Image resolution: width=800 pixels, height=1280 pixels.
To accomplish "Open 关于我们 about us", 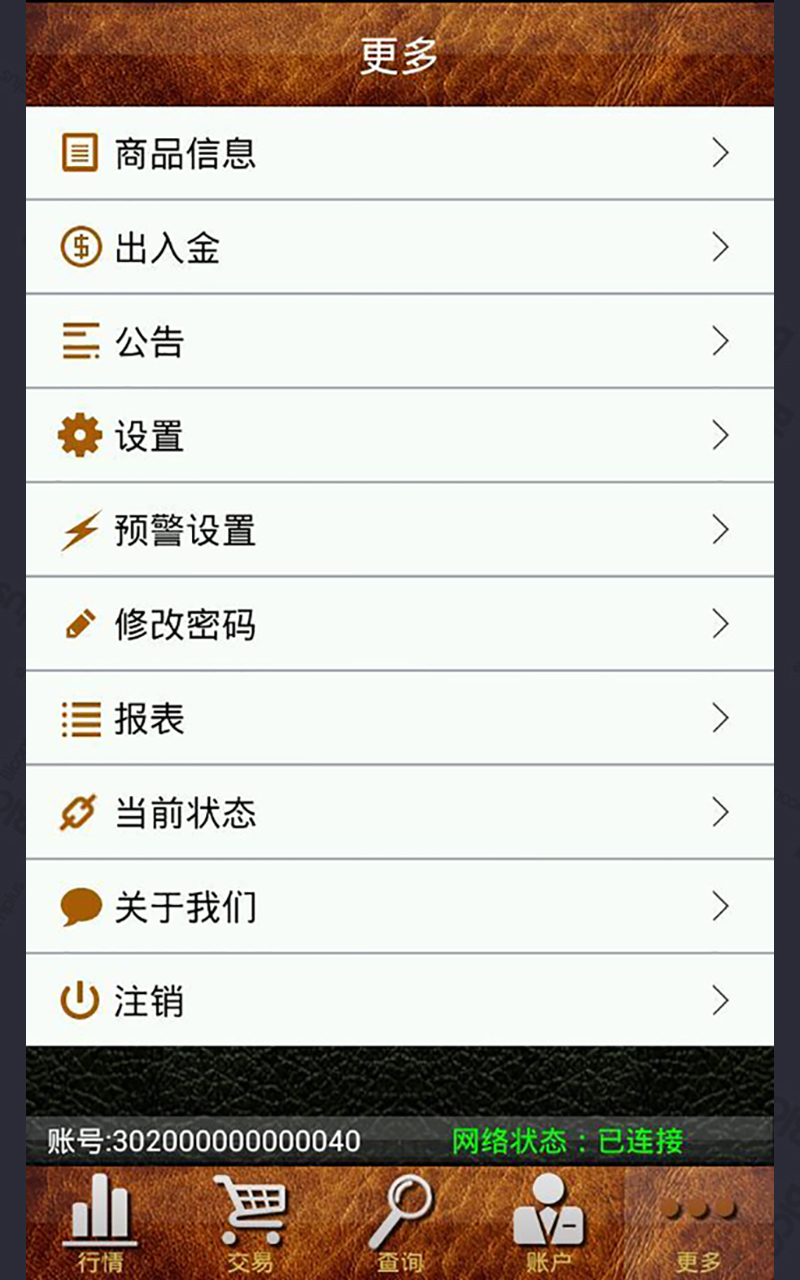I will 400,906.
